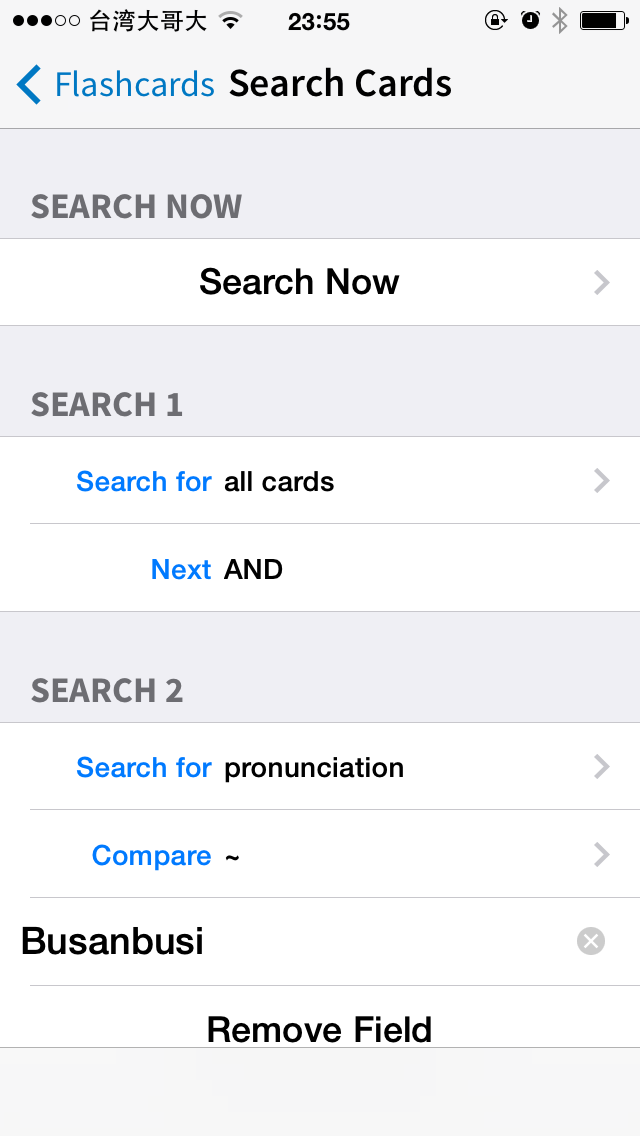
Task: Run the Search Now row
Action: pos(320,282)
